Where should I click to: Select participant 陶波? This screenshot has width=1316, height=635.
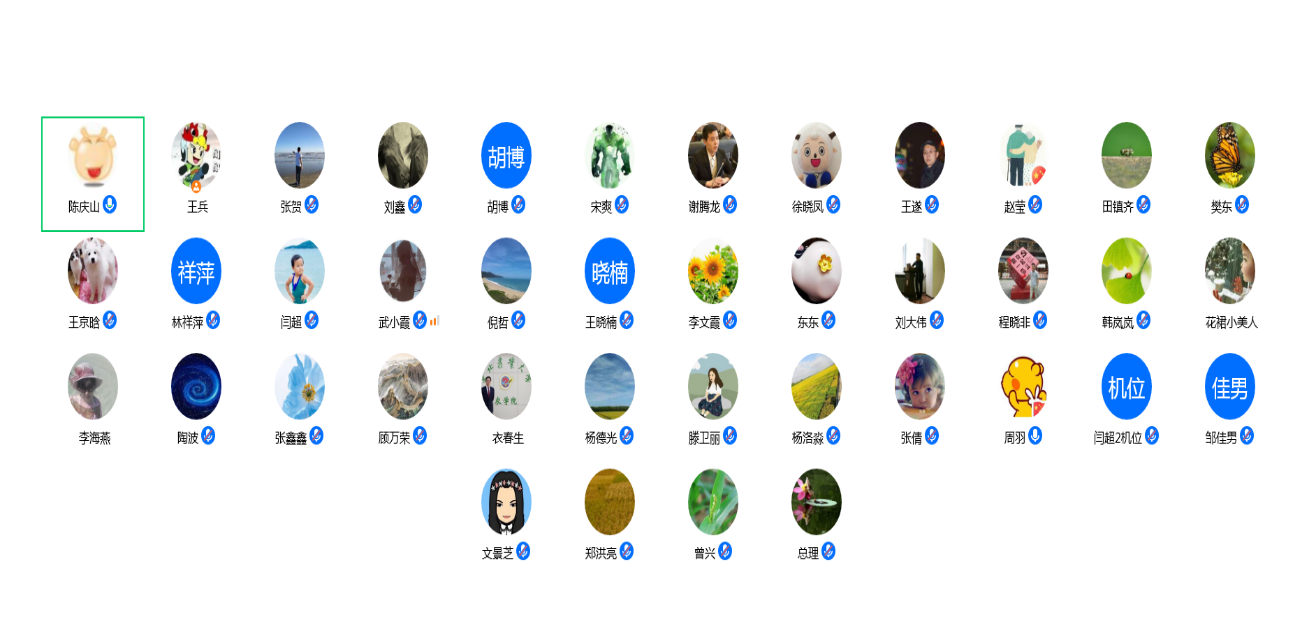tap(196, 387)
